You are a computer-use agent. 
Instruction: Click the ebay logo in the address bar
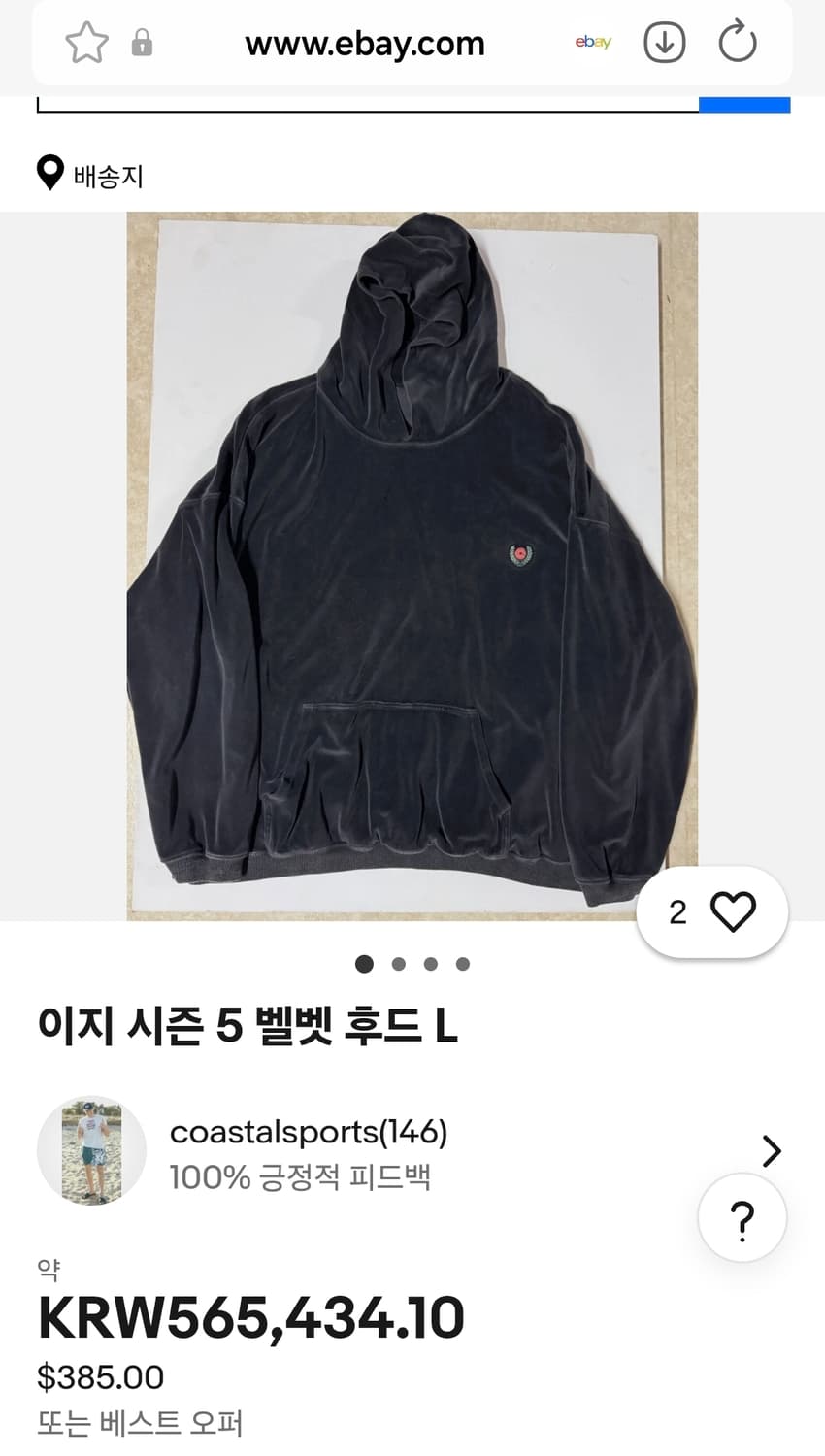592,42
